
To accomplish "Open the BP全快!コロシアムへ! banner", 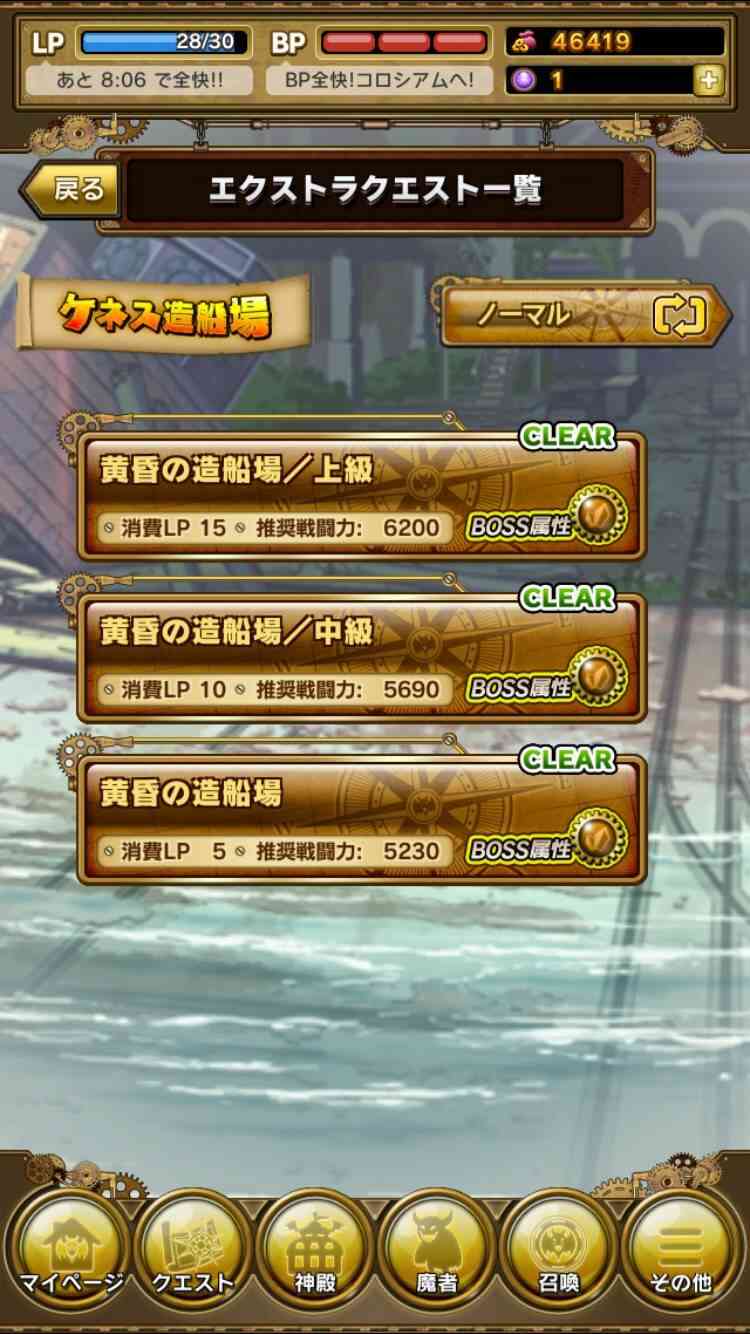I will point(379,80).
